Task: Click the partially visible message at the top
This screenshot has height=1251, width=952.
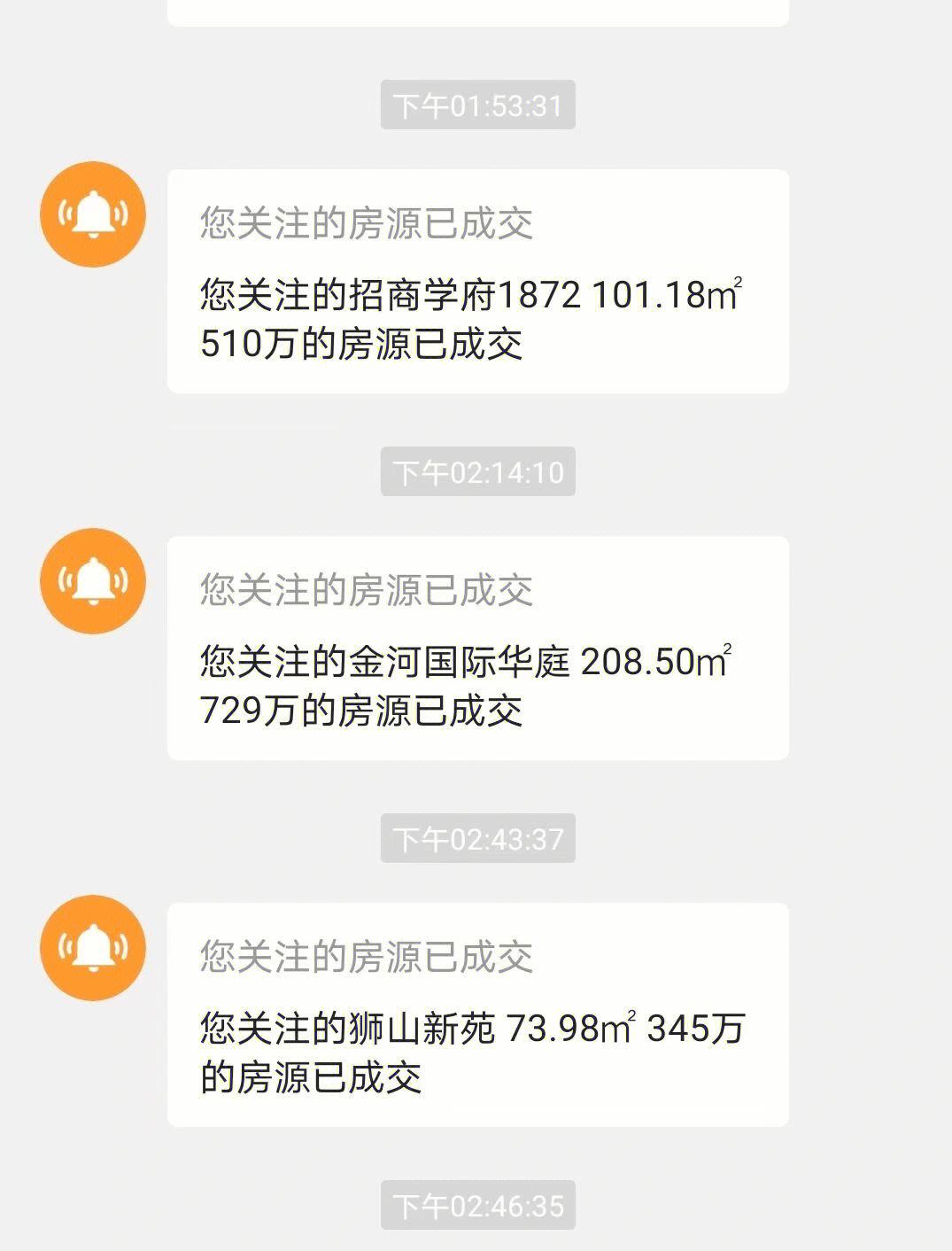Action: point(476,9)
